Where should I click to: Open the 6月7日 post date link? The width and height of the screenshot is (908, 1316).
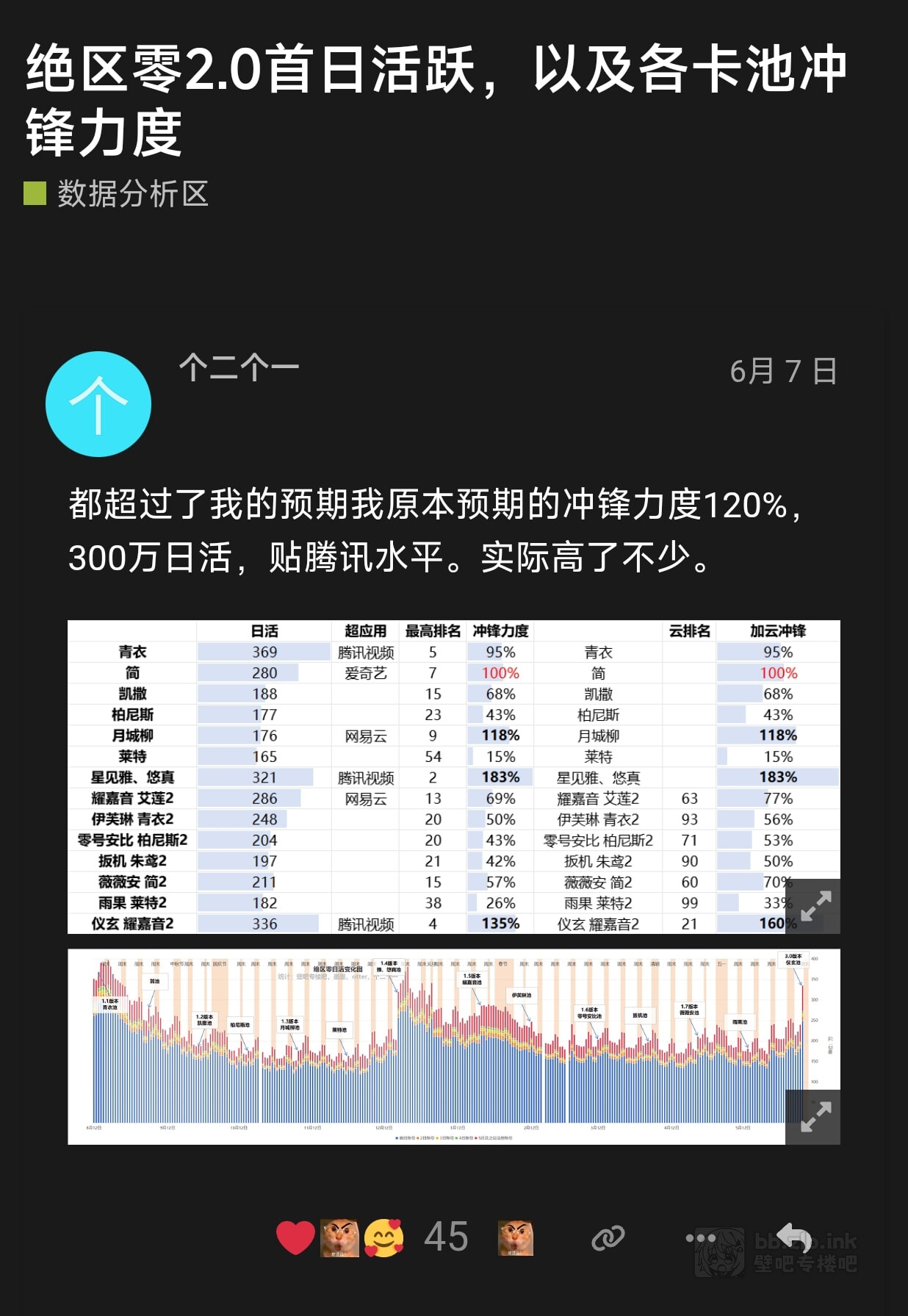coord(783,372)
